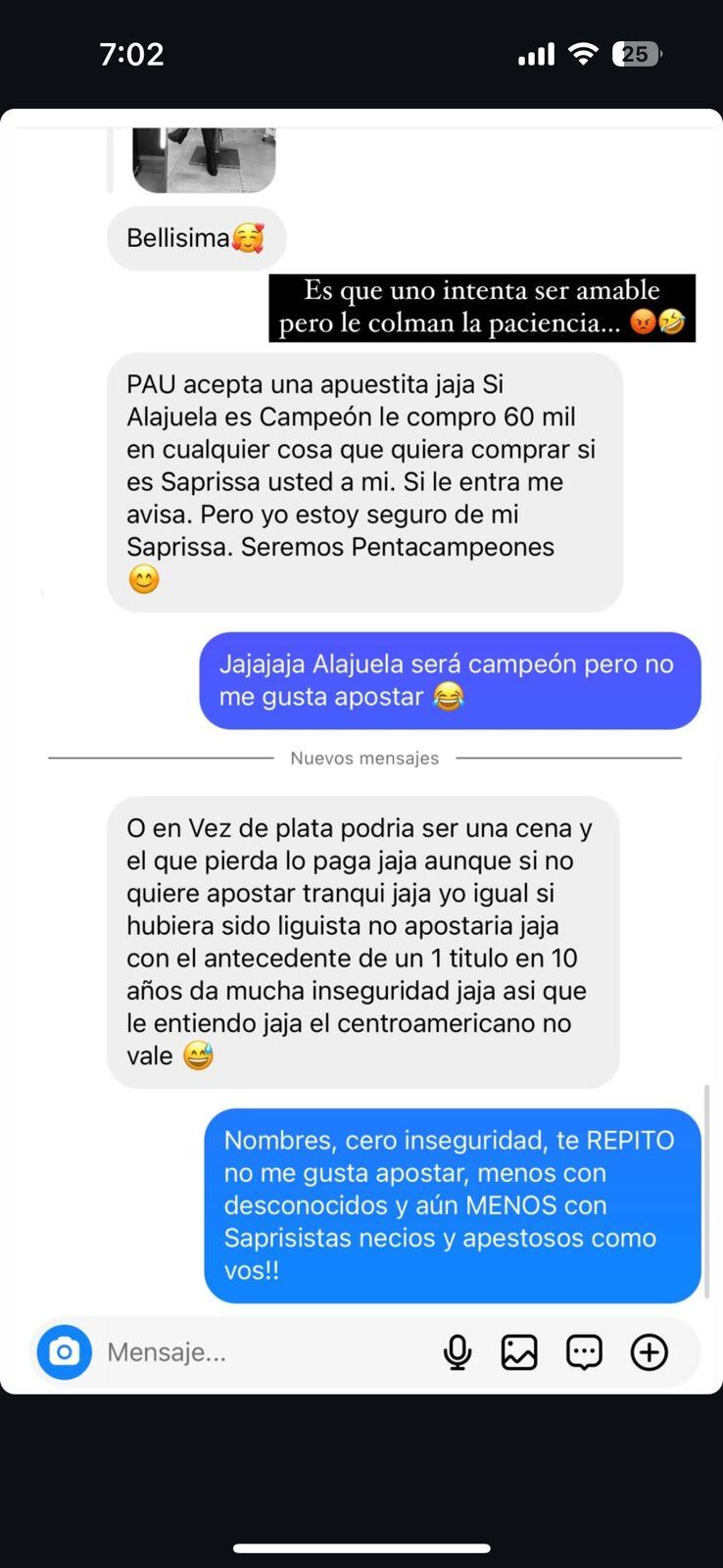Tap the cellular signal bars icon
The image size is (723, 1568).
(535, 54)
